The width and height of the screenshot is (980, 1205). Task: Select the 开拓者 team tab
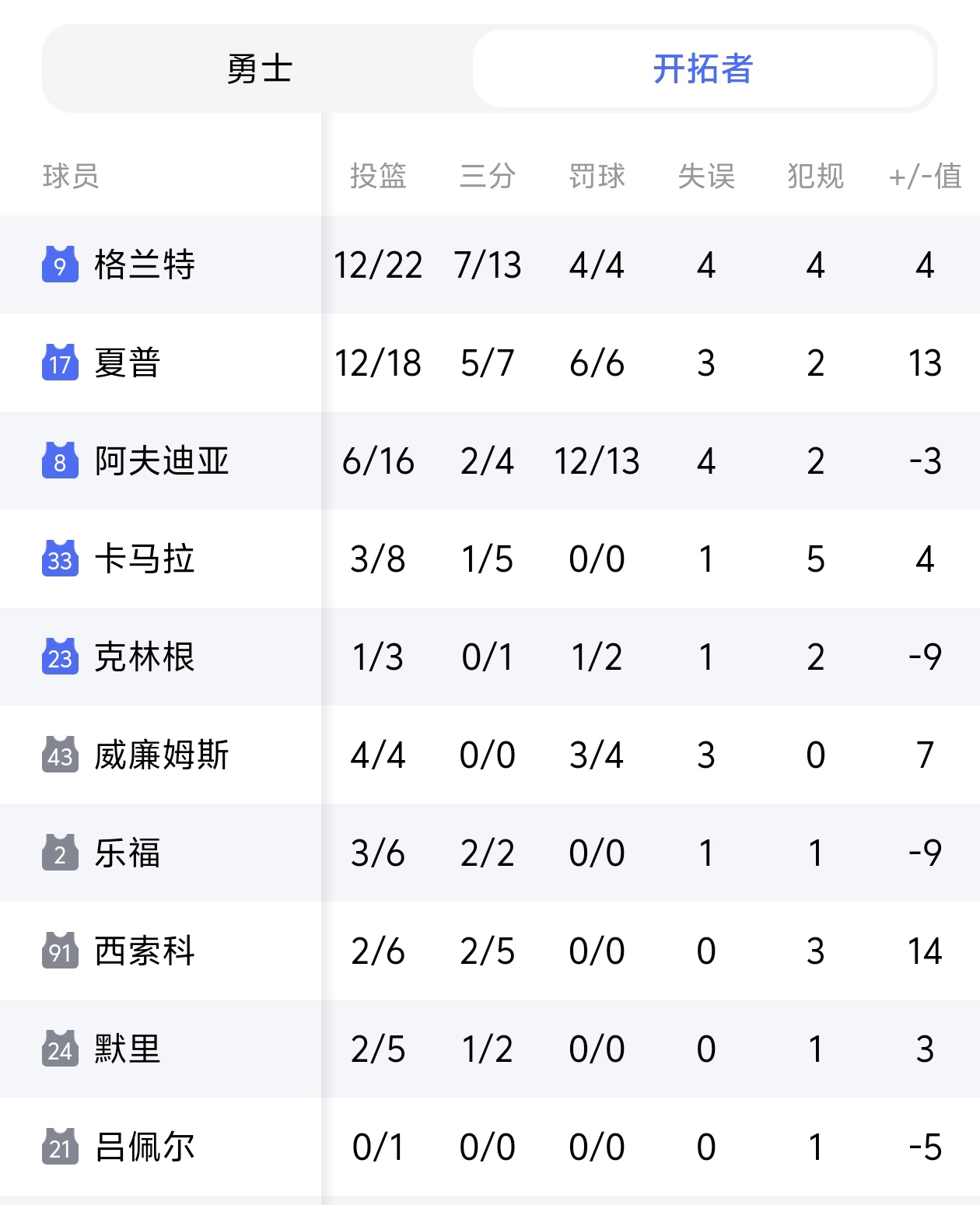(702, 69)
